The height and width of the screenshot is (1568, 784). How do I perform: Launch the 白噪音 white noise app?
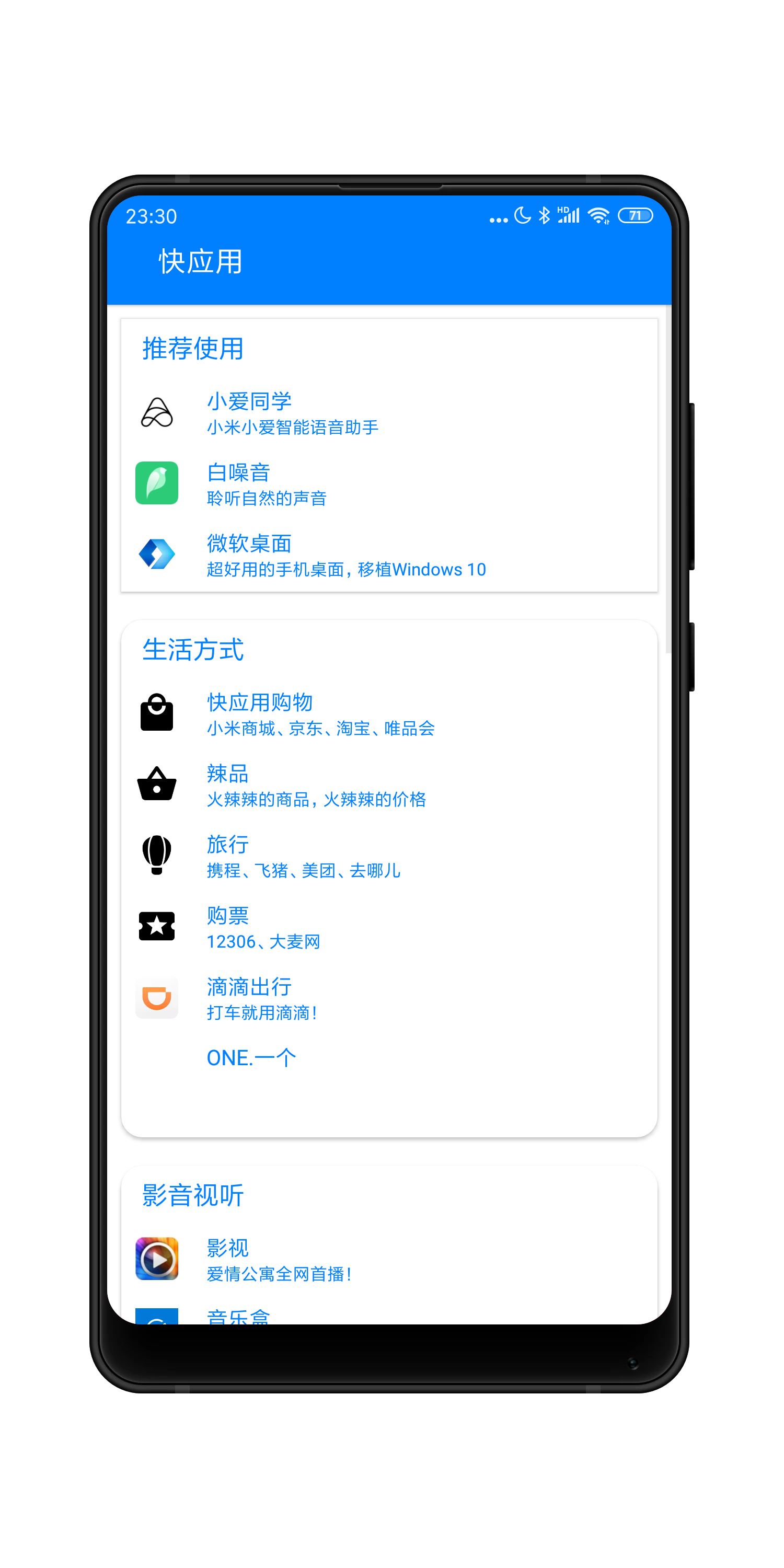267,484
